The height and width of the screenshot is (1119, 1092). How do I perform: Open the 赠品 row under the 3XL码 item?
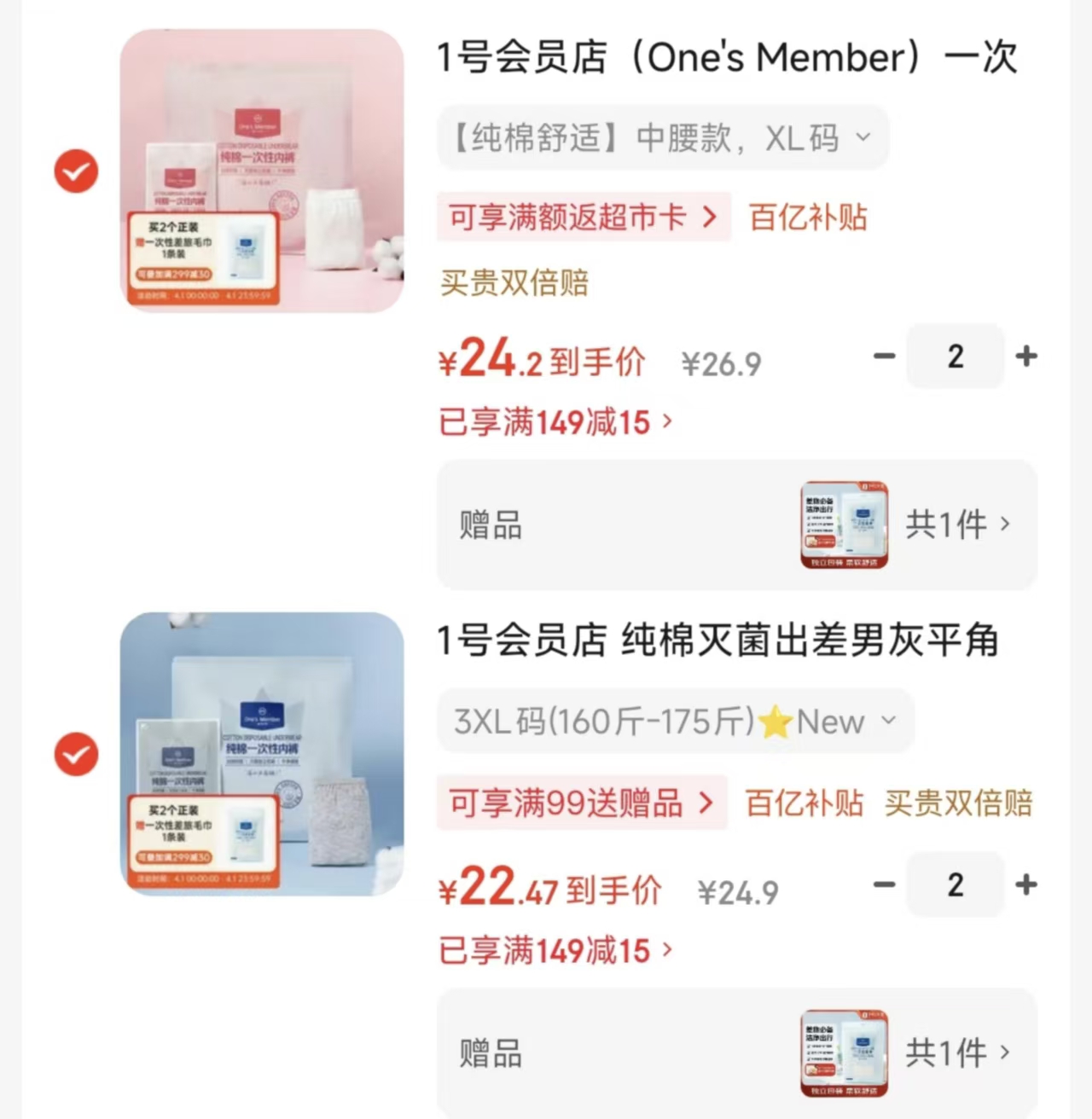click(x=737, y=1053)
